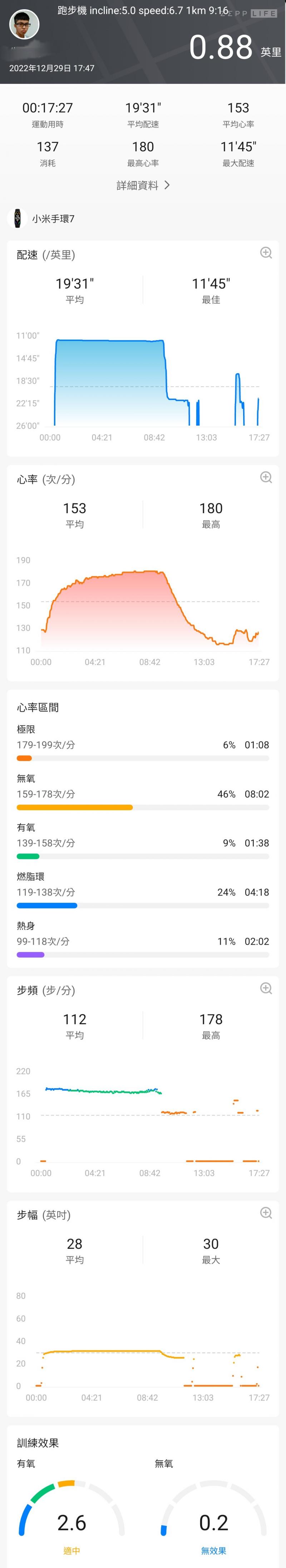This screenshot has width=286, height=1568.
Task: Enlarge the 配速 pace chart
Action: tap(266, 252)
